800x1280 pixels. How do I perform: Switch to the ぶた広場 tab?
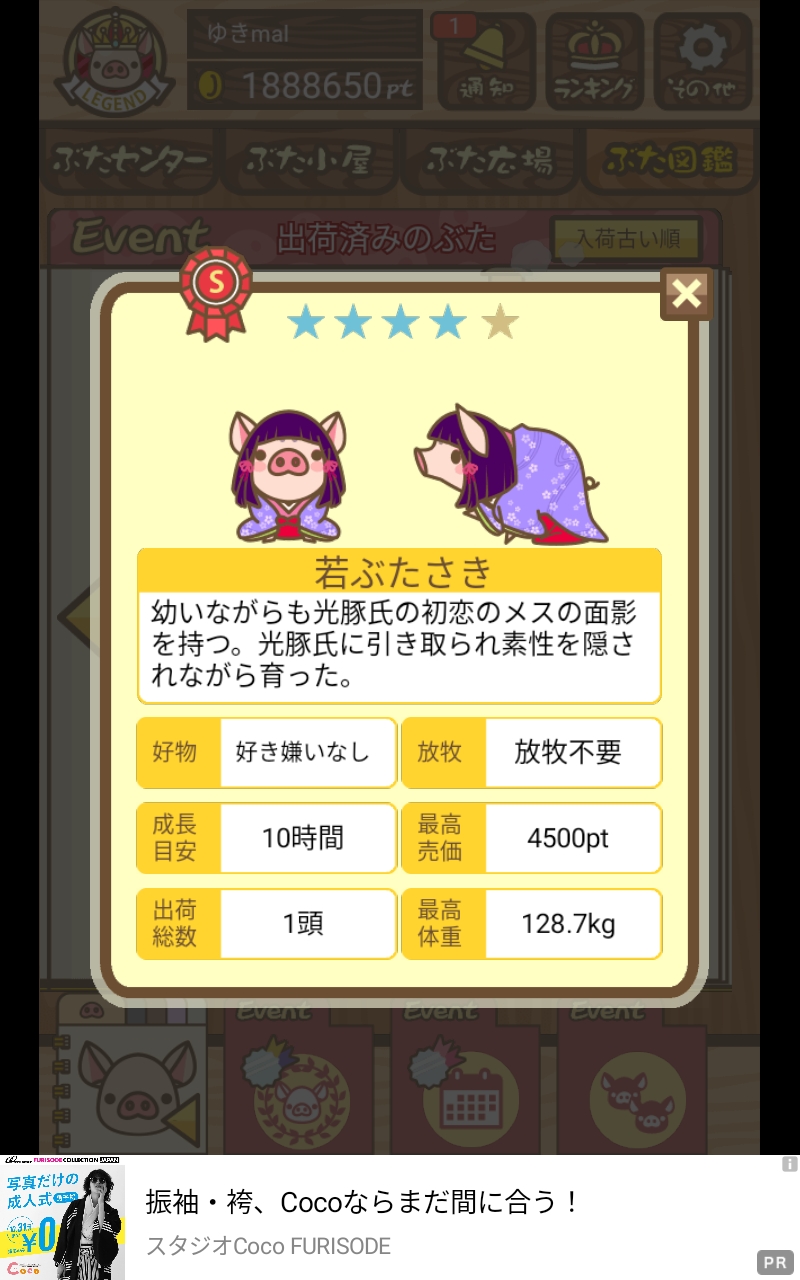point(490,160)
